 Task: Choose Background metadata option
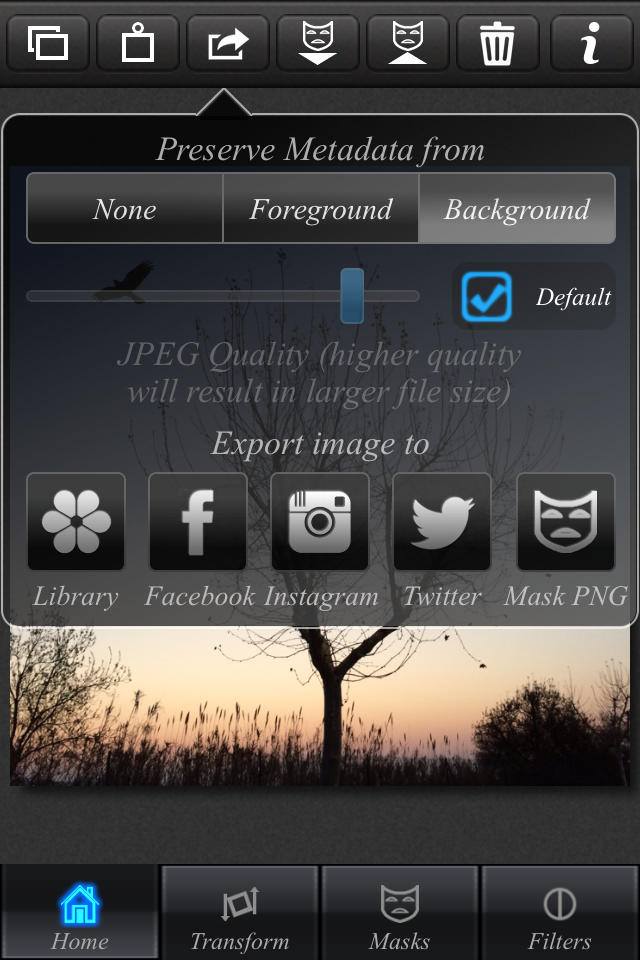[516, 209]
